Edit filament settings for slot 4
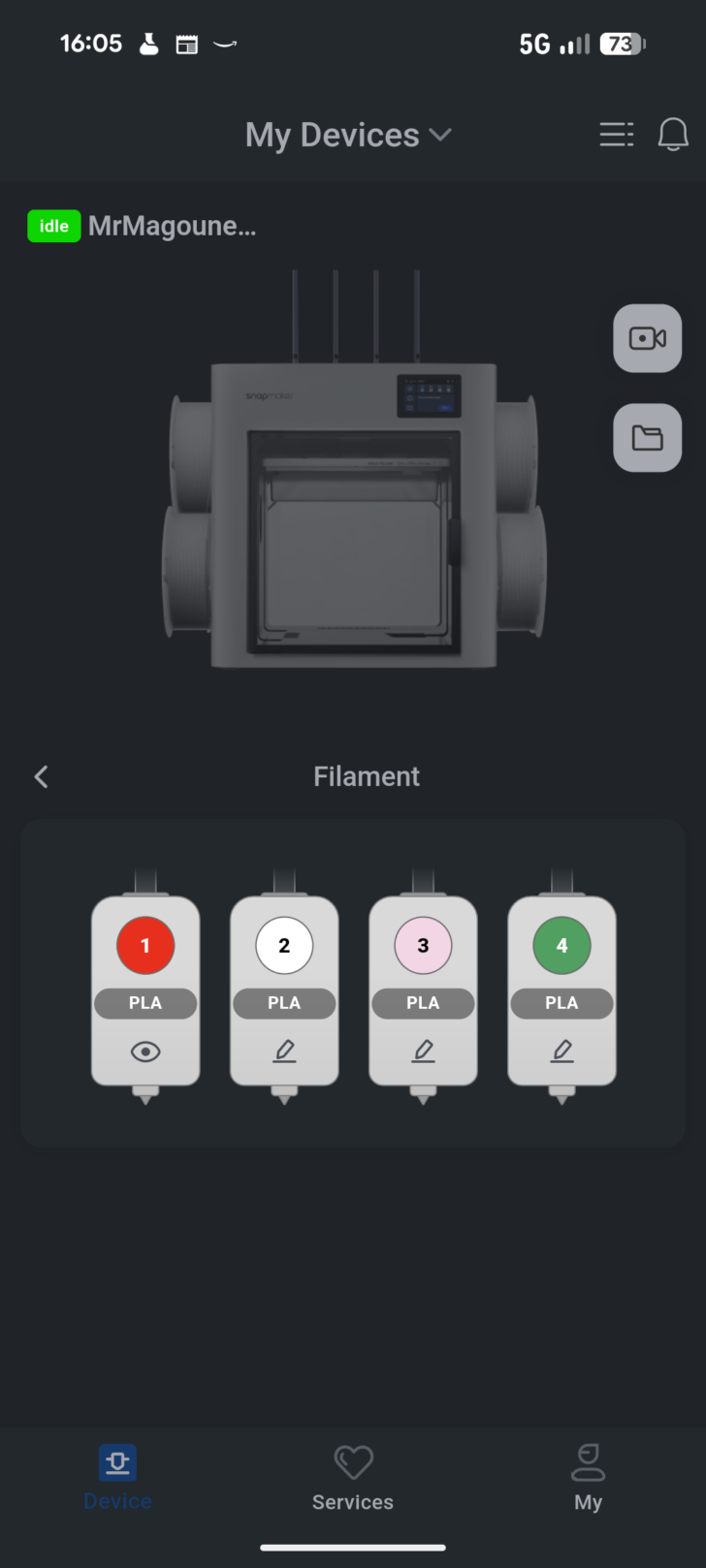The image size is (706, 1568). [x=561, y=1051]
